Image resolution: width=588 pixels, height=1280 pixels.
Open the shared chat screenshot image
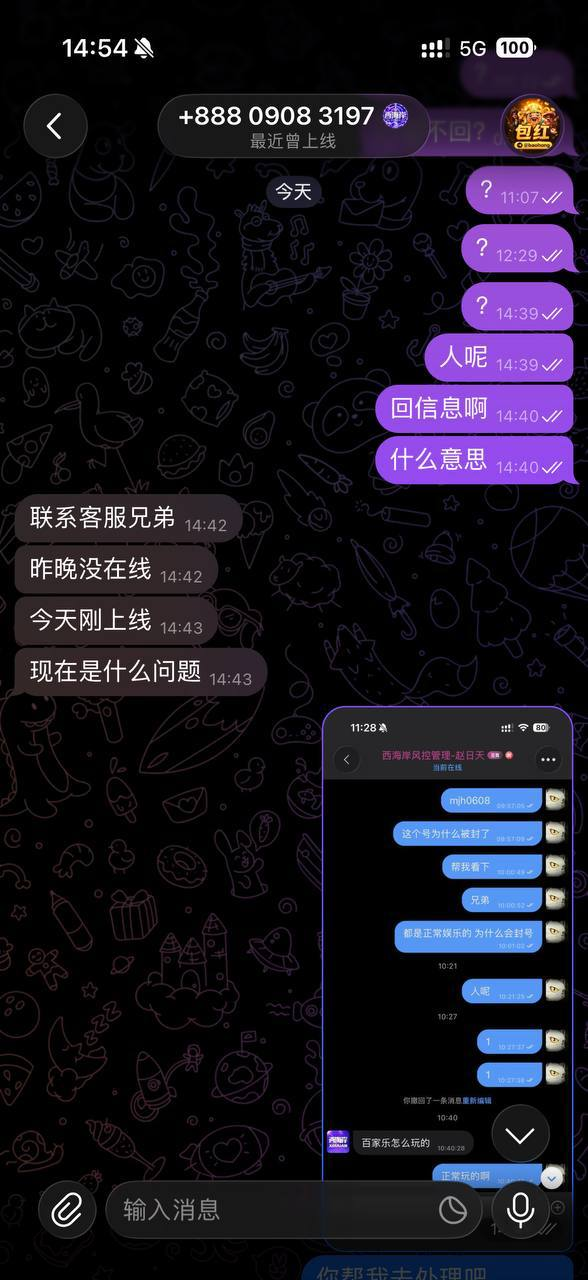(447, 944)
